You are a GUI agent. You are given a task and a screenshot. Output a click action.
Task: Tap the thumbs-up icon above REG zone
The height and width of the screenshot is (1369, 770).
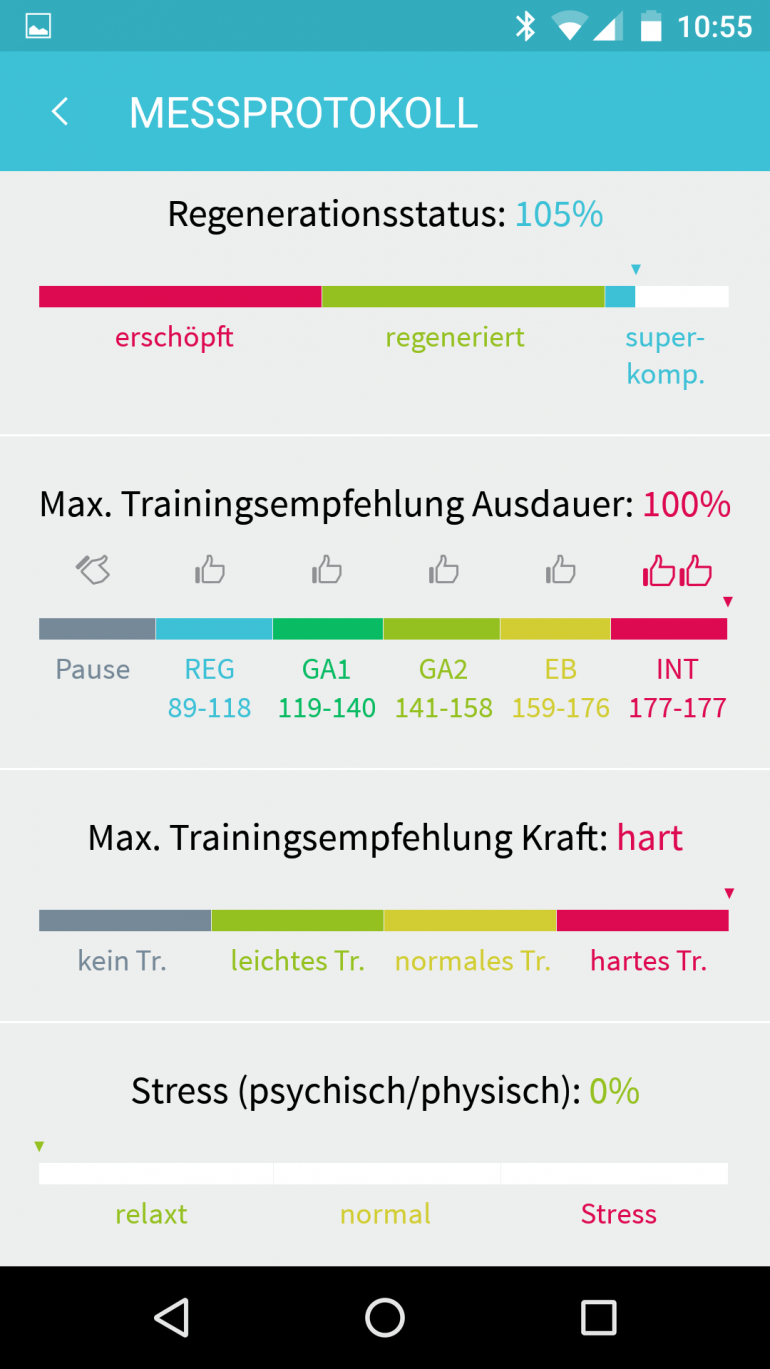click(x=210, y=568)
